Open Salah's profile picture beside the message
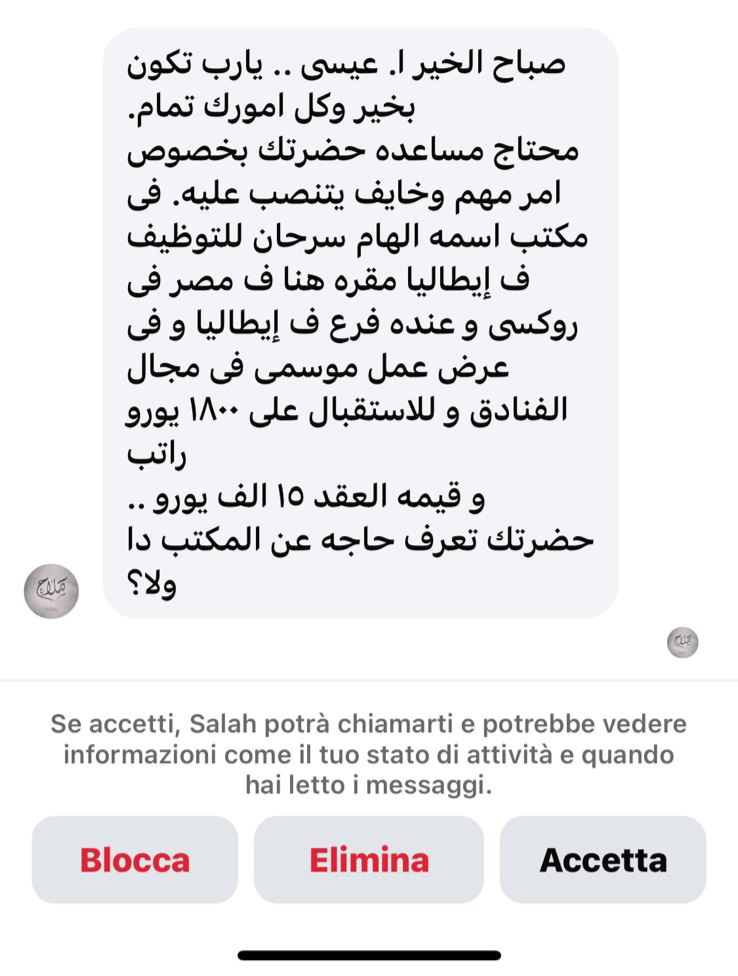This screenshot has height=976, width=738. [x=51, y=590]
